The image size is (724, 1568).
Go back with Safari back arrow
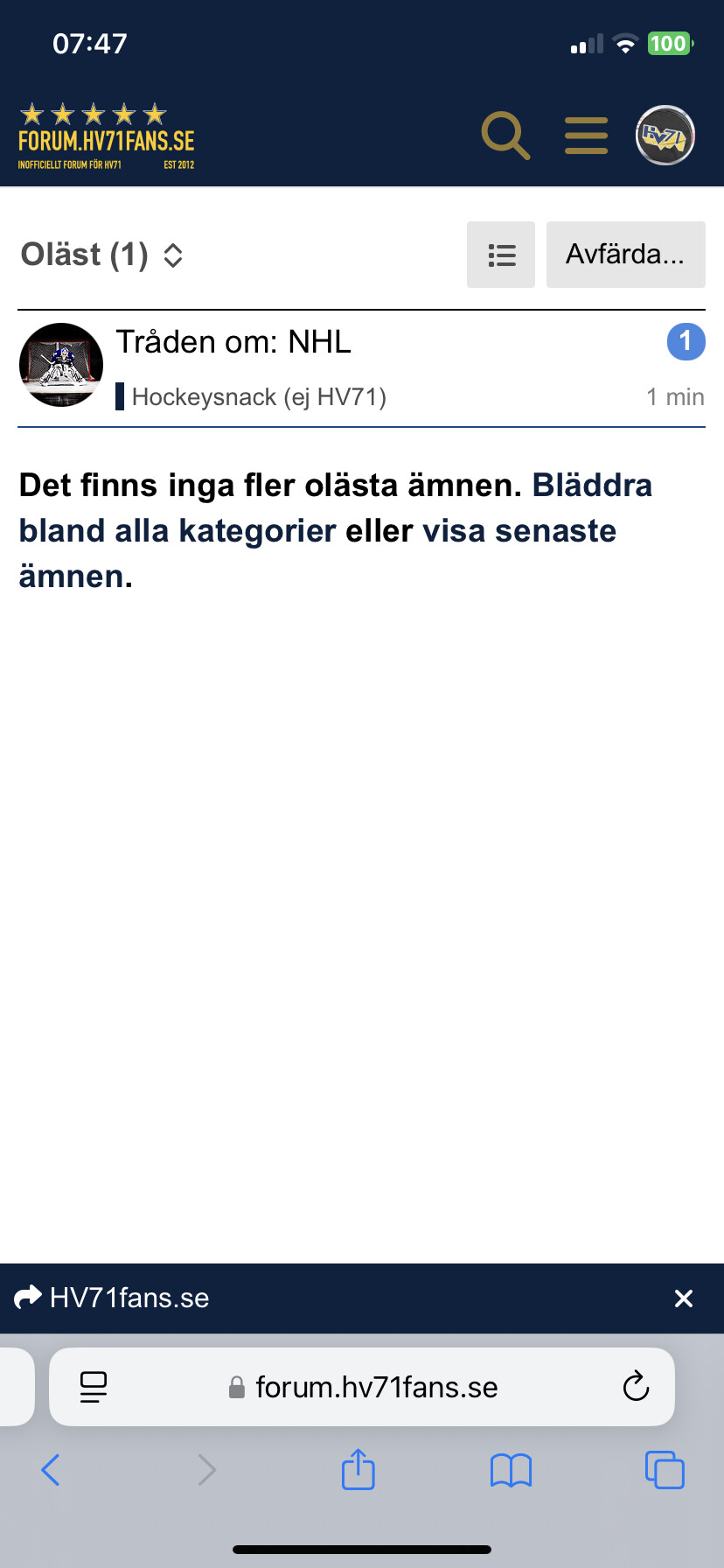pos(51,1470)
